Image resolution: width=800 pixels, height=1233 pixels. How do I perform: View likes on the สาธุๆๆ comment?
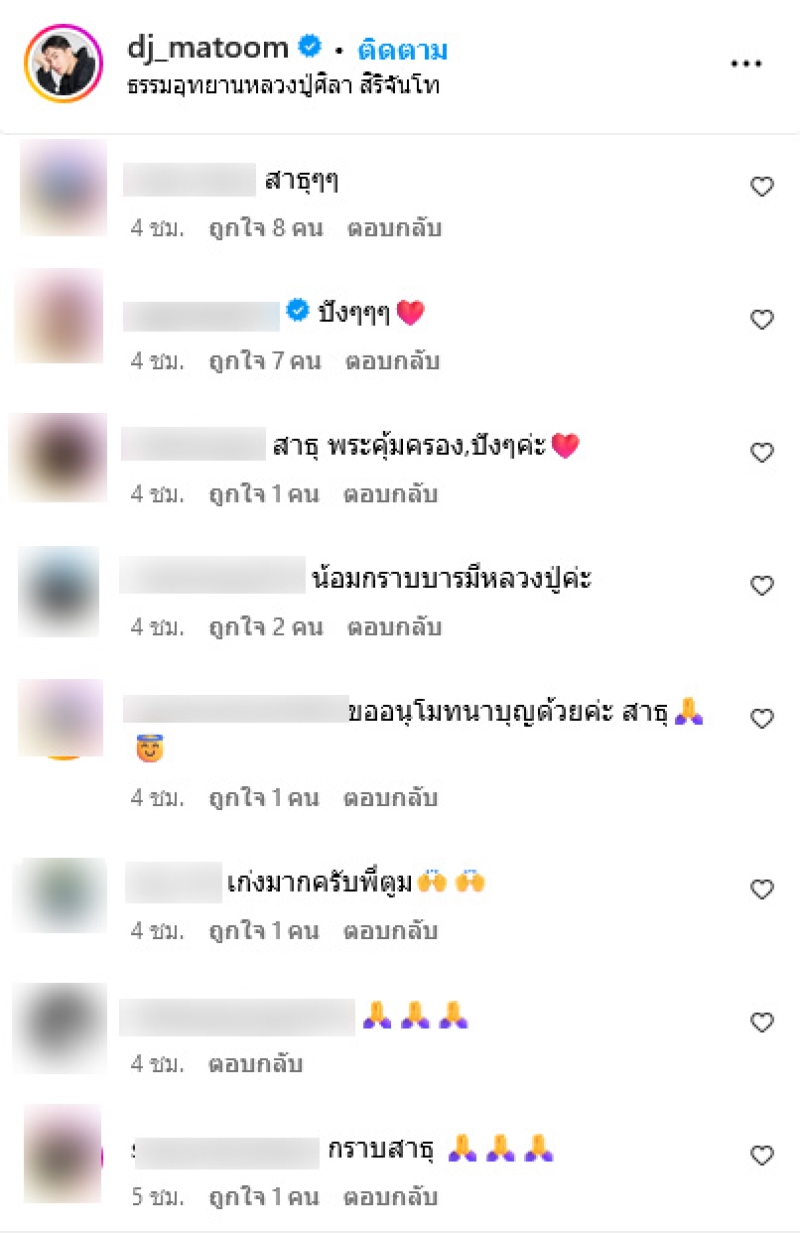[x=265, y=228]
